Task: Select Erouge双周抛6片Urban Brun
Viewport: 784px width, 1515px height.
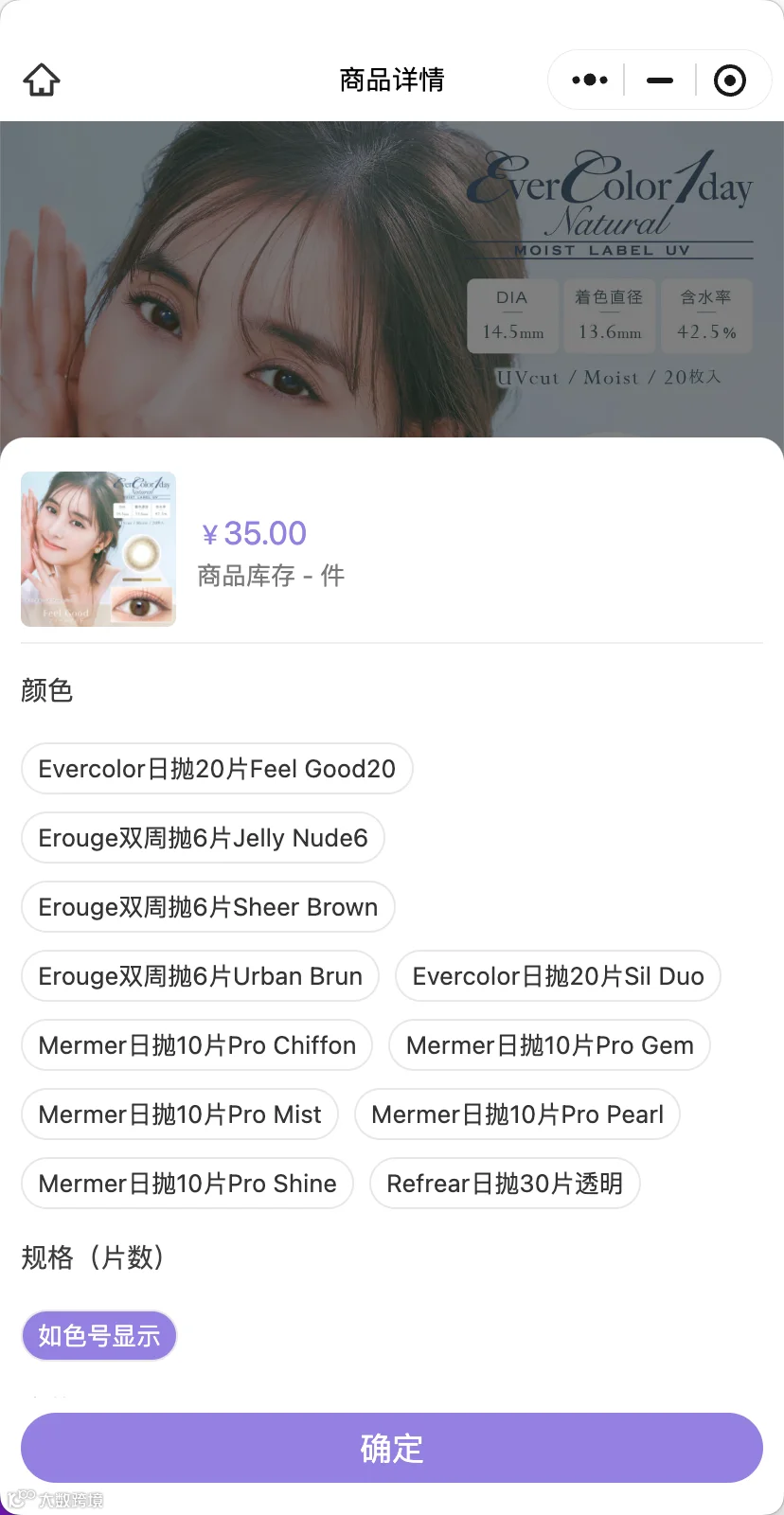Action: 200,975
